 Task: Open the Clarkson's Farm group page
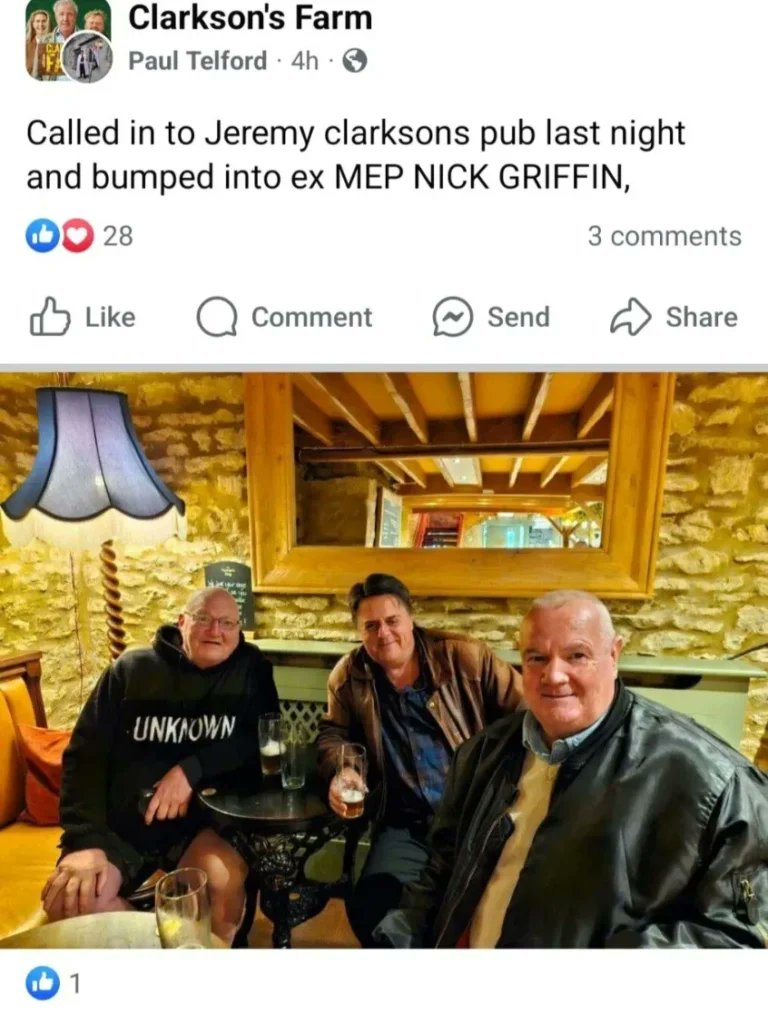[x=250, y=17]
